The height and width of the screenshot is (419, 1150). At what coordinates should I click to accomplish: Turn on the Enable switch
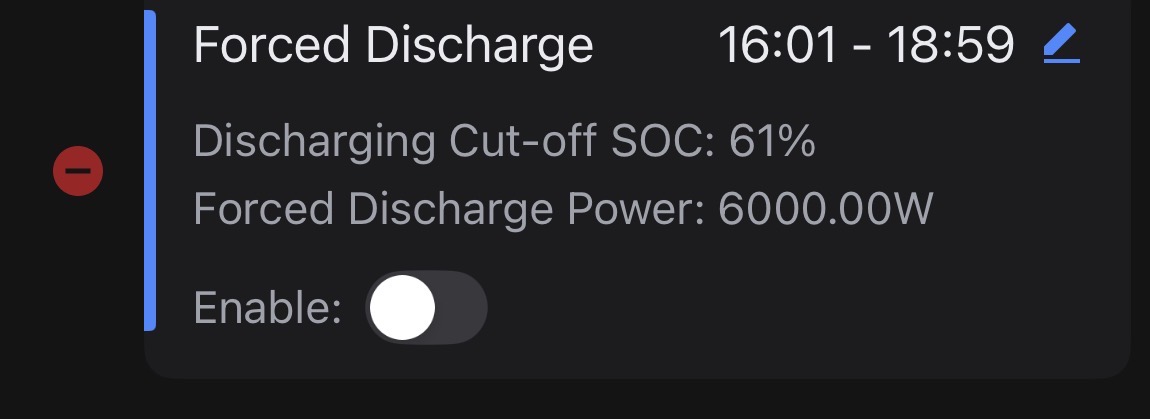click(426, 308)
